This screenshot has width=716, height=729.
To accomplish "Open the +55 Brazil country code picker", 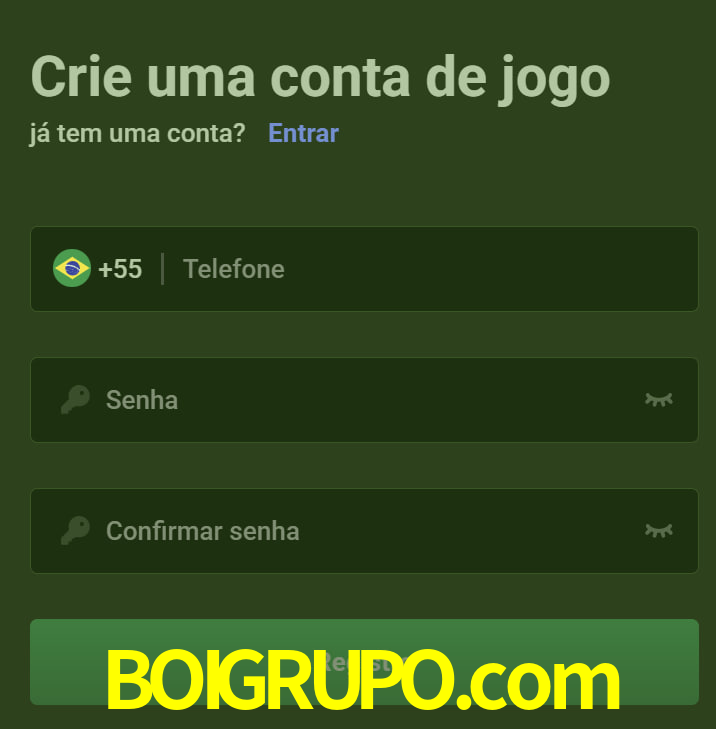I will (98, 269).
